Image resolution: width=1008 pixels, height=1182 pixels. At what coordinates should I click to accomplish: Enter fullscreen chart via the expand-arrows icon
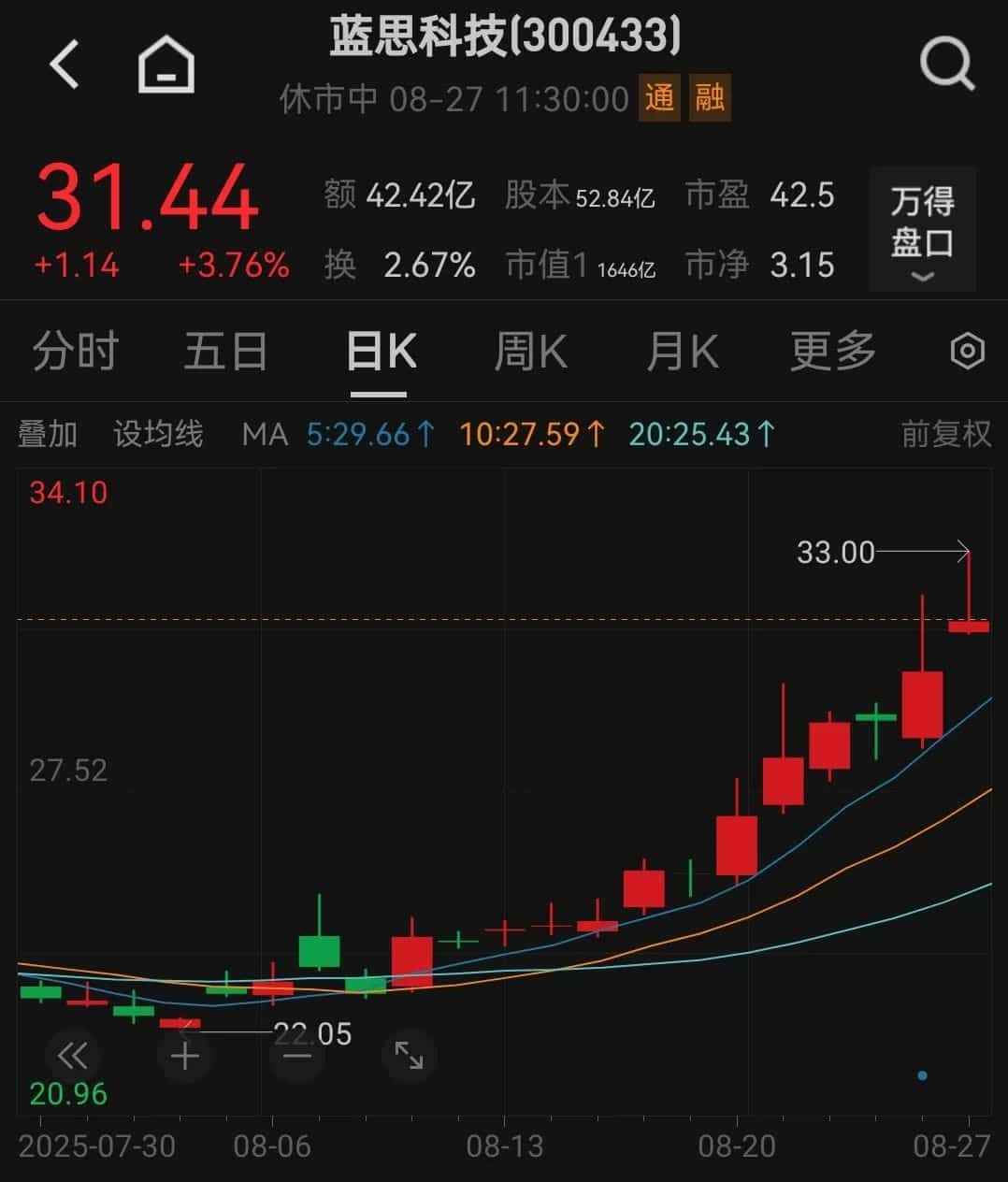coord(409,1055)
